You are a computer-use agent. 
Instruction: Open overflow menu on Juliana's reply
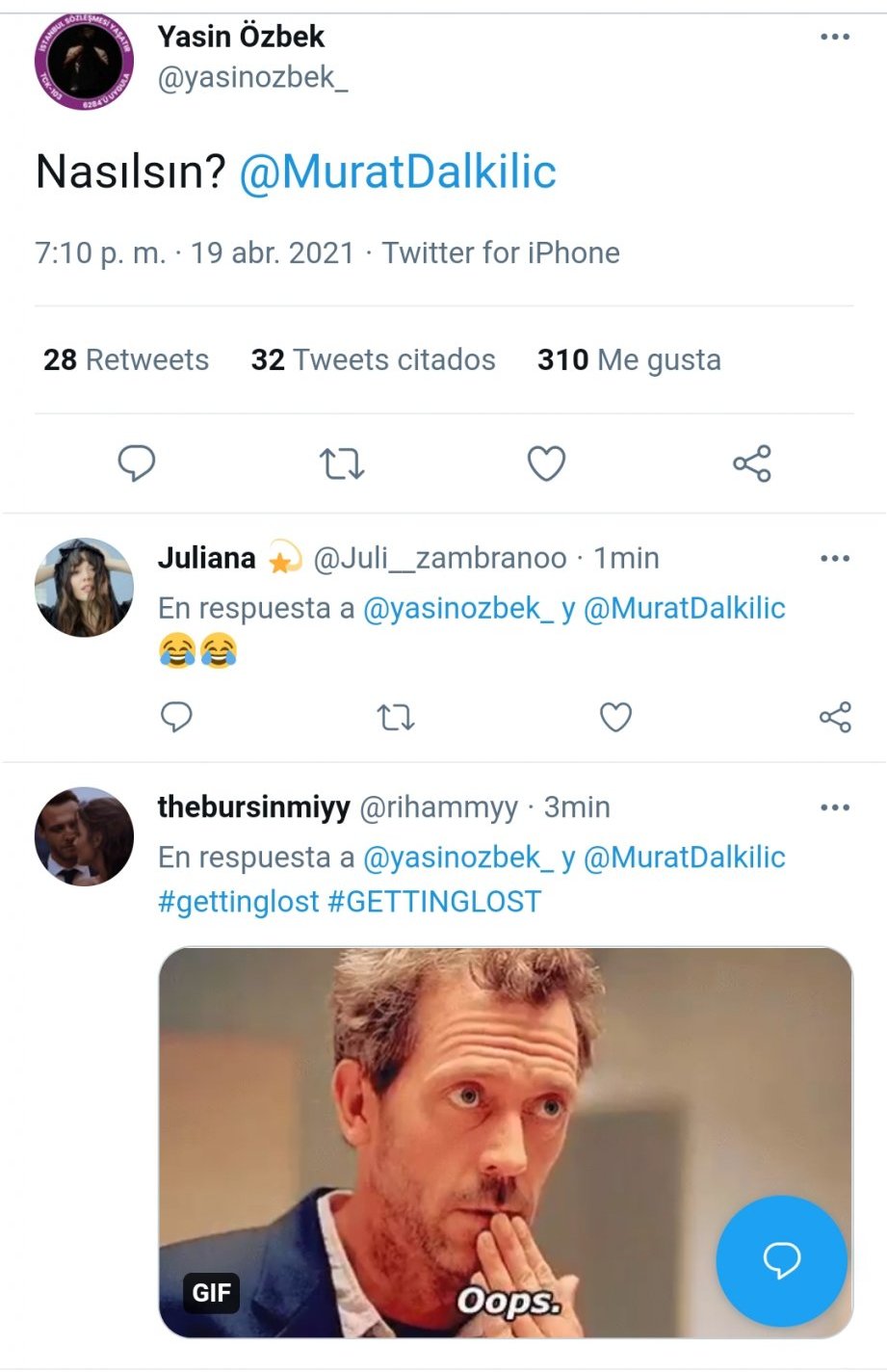(x=834, y=558)
